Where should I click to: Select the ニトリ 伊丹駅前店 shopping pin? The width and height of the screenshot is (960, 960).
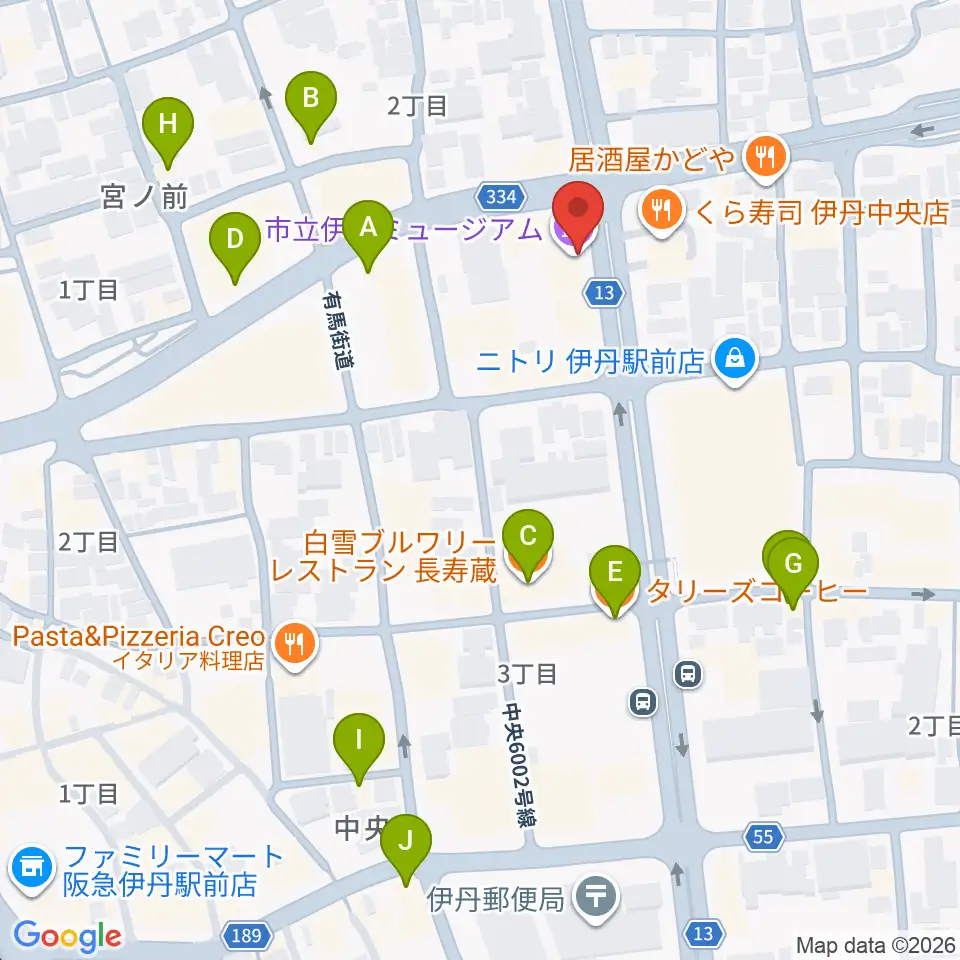[735, 361]
